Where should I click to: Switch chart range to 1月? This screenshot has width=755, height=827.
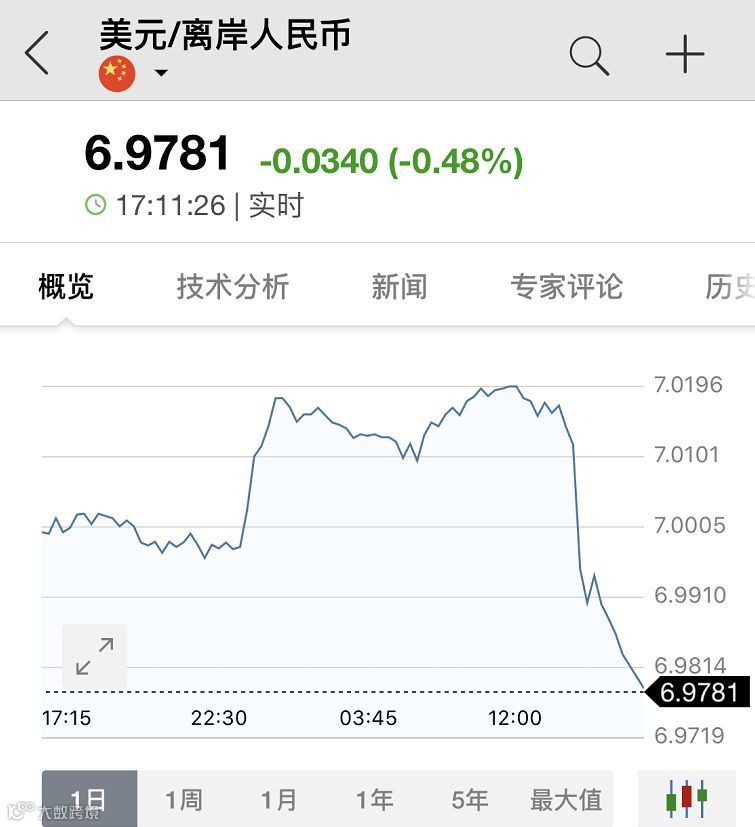[279, 799]
